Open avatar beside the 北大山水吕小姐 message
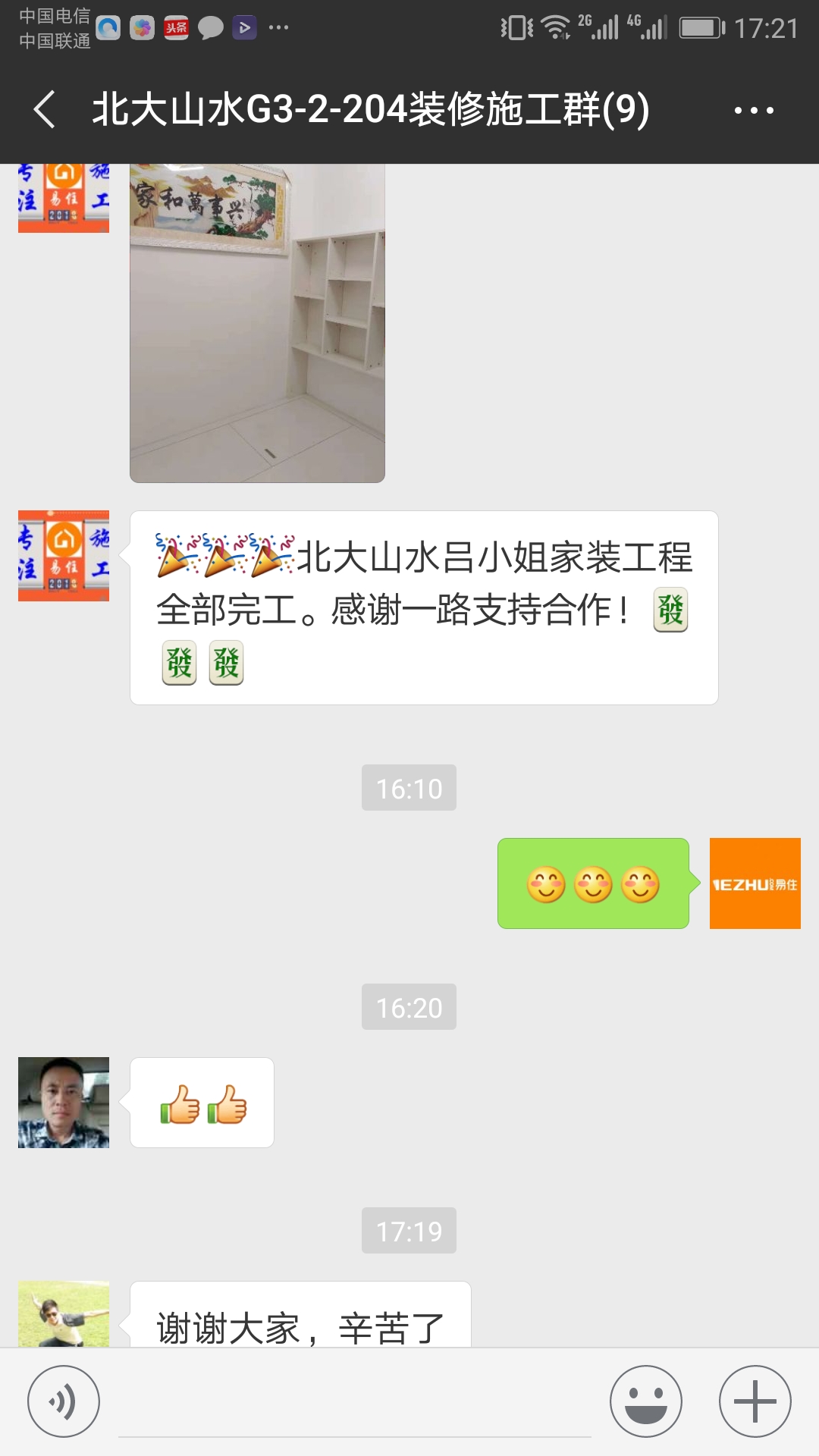The height and width of the screenshot is (1456, 819). 64,556
